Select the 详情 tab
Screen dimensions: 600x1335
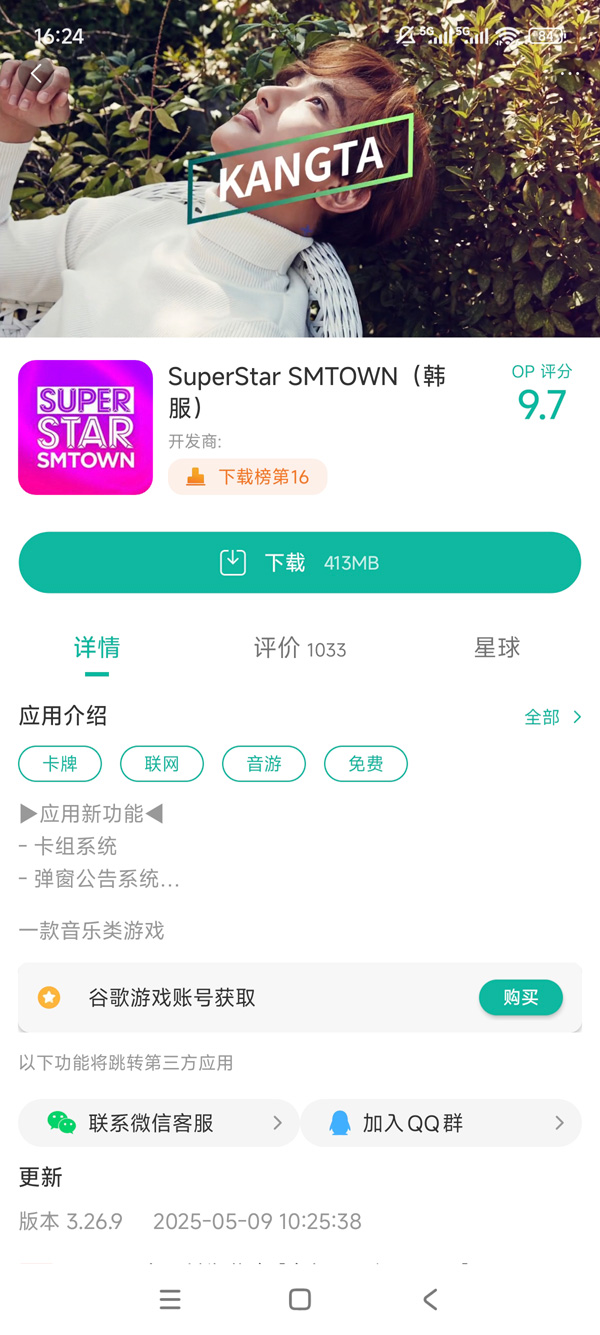tap(97, 648)
